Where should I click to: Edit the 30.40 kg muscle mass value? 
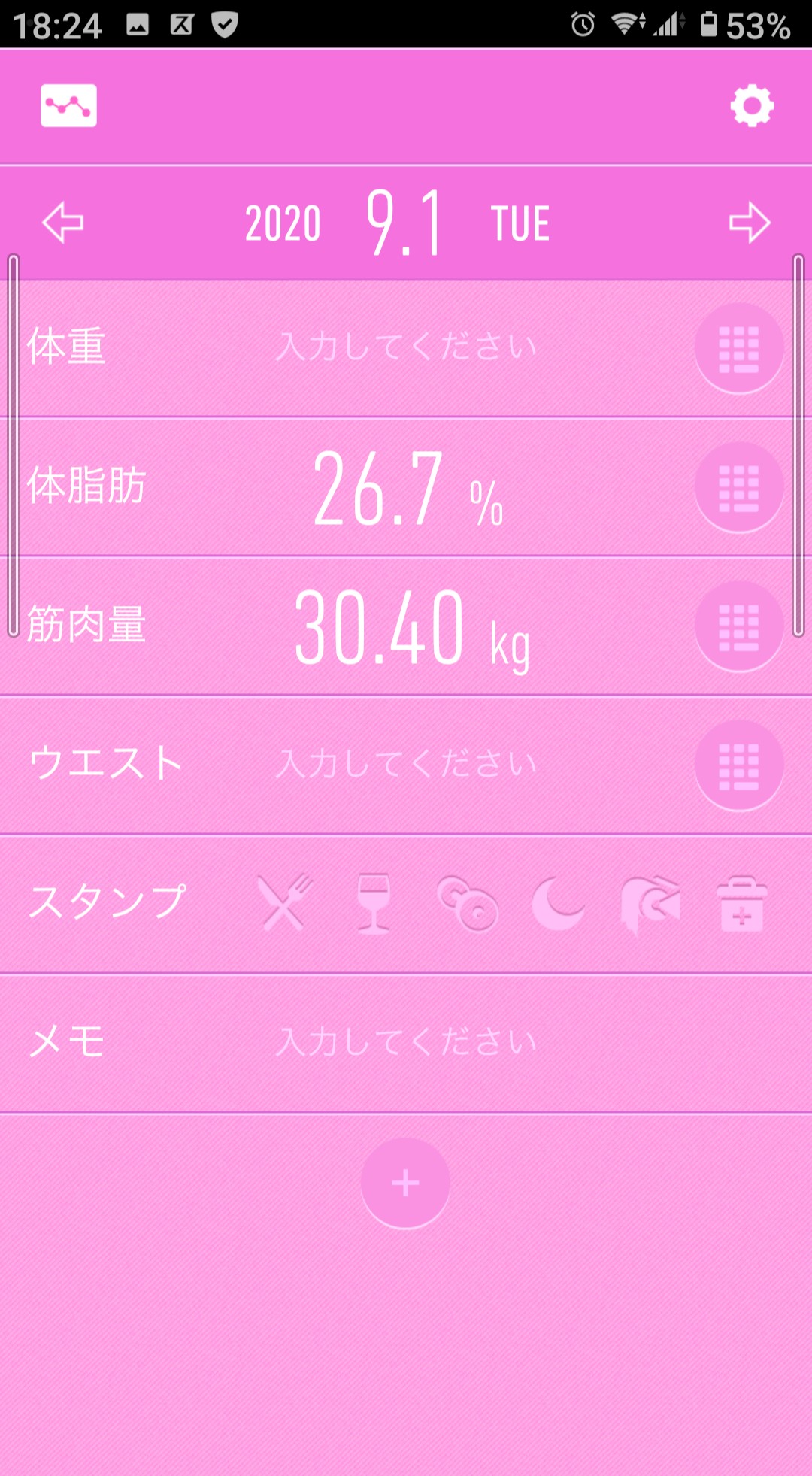tap(412, 628)
